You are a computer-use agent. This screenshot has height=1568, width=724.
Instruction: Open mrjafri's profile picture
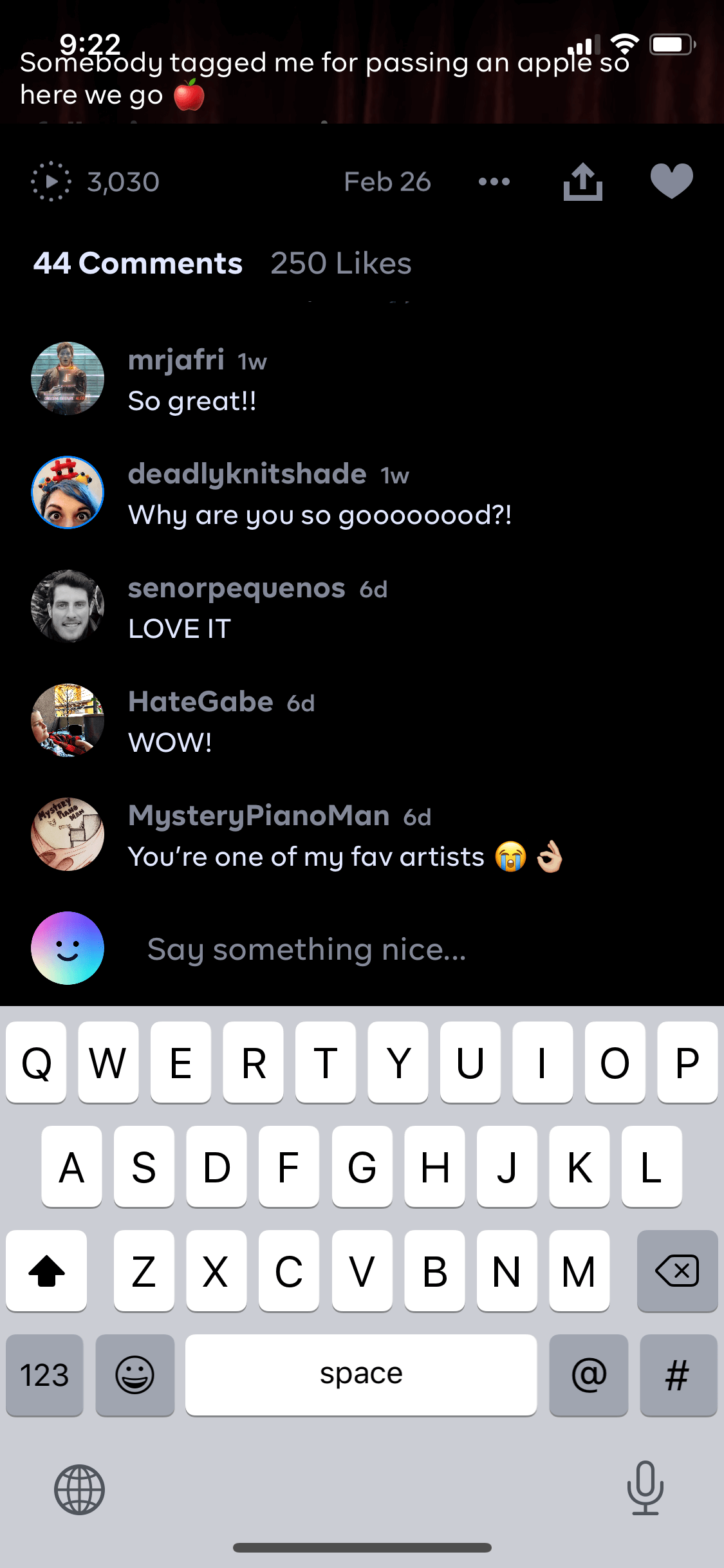pos(68,378)
